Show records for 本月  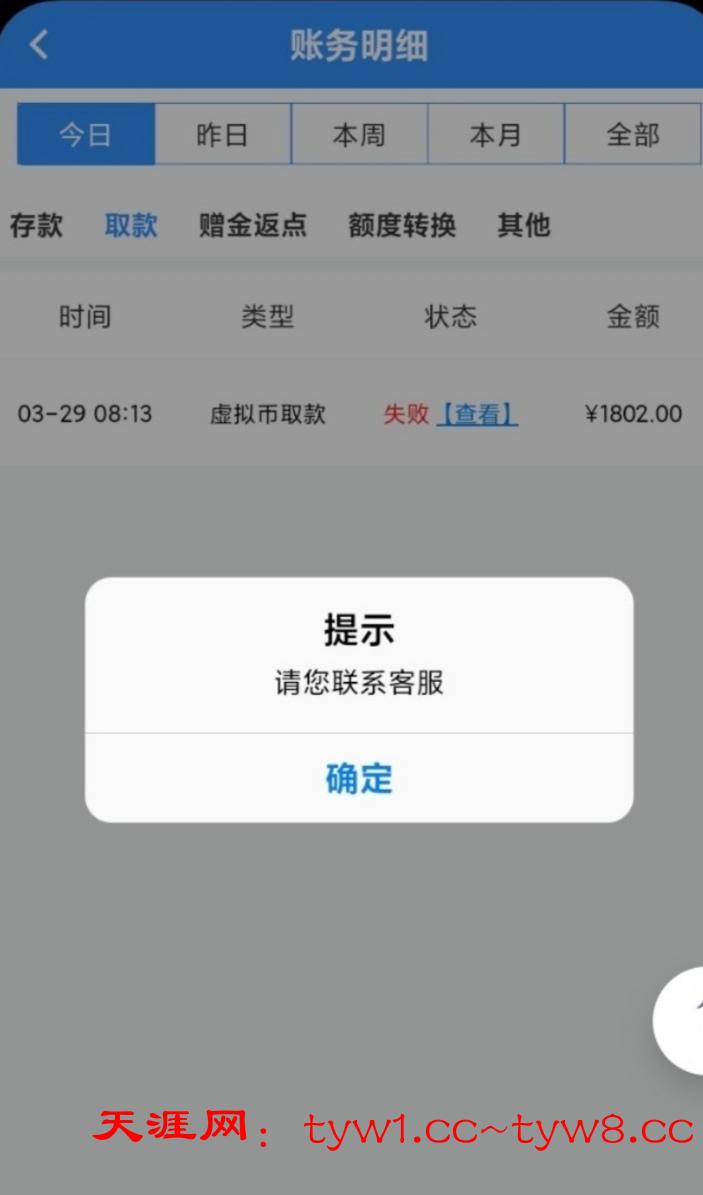point(496,134)
